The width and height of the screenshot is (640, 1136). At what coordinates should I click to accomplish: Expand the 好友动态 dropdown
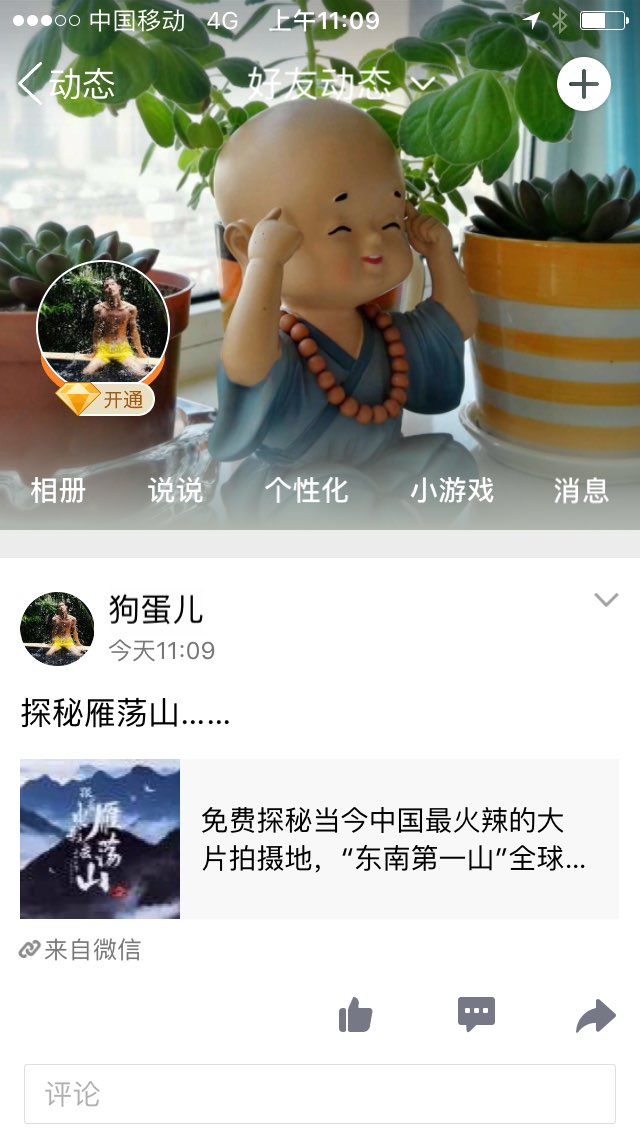tap(340, 83)
